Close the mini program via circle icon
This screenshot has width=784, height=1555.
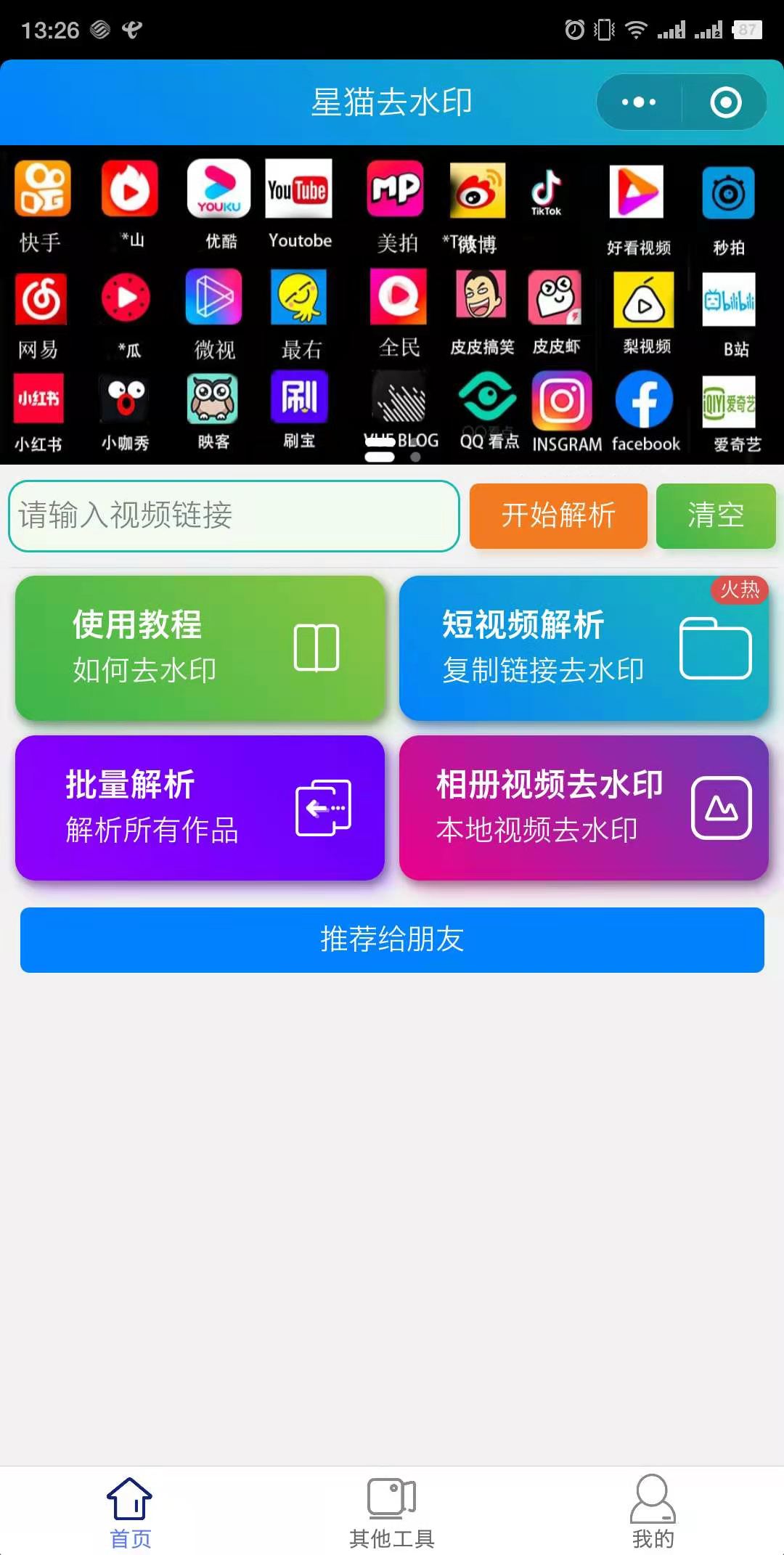coord(725,102)
